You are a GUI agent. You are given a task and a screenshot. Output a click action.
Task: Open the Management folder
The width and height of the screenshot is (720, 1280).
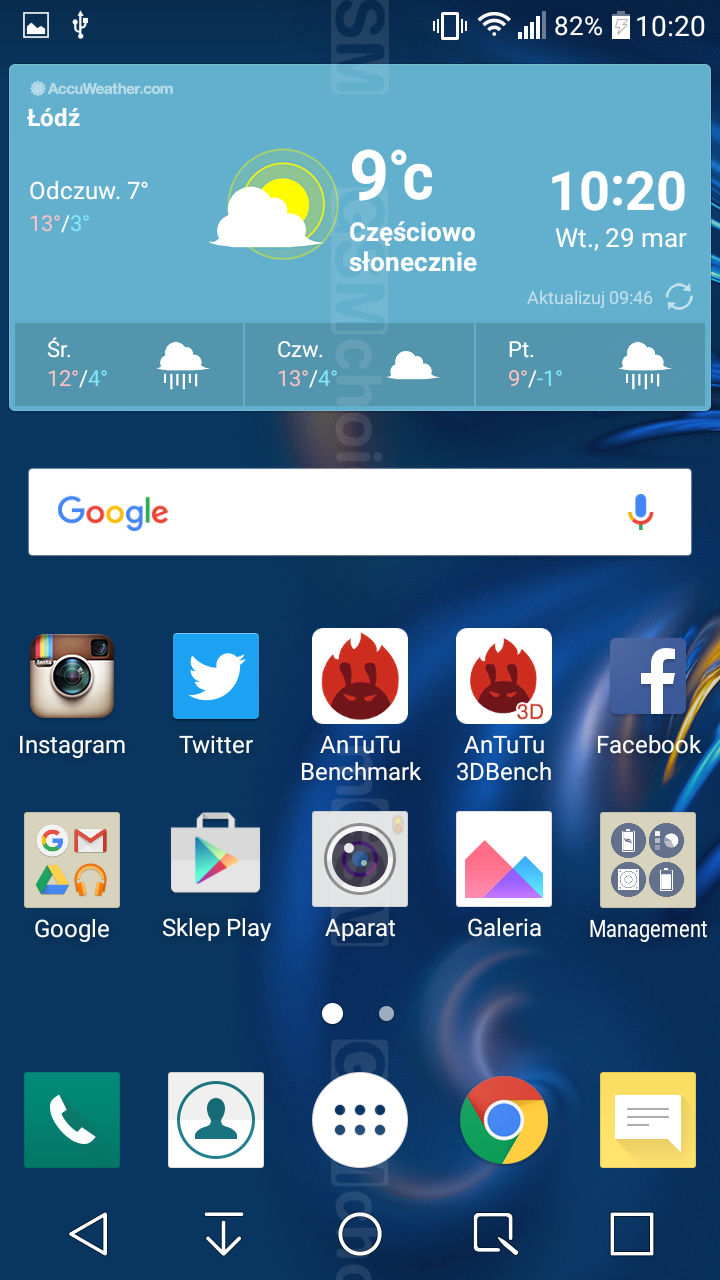(x=648, y=860)
